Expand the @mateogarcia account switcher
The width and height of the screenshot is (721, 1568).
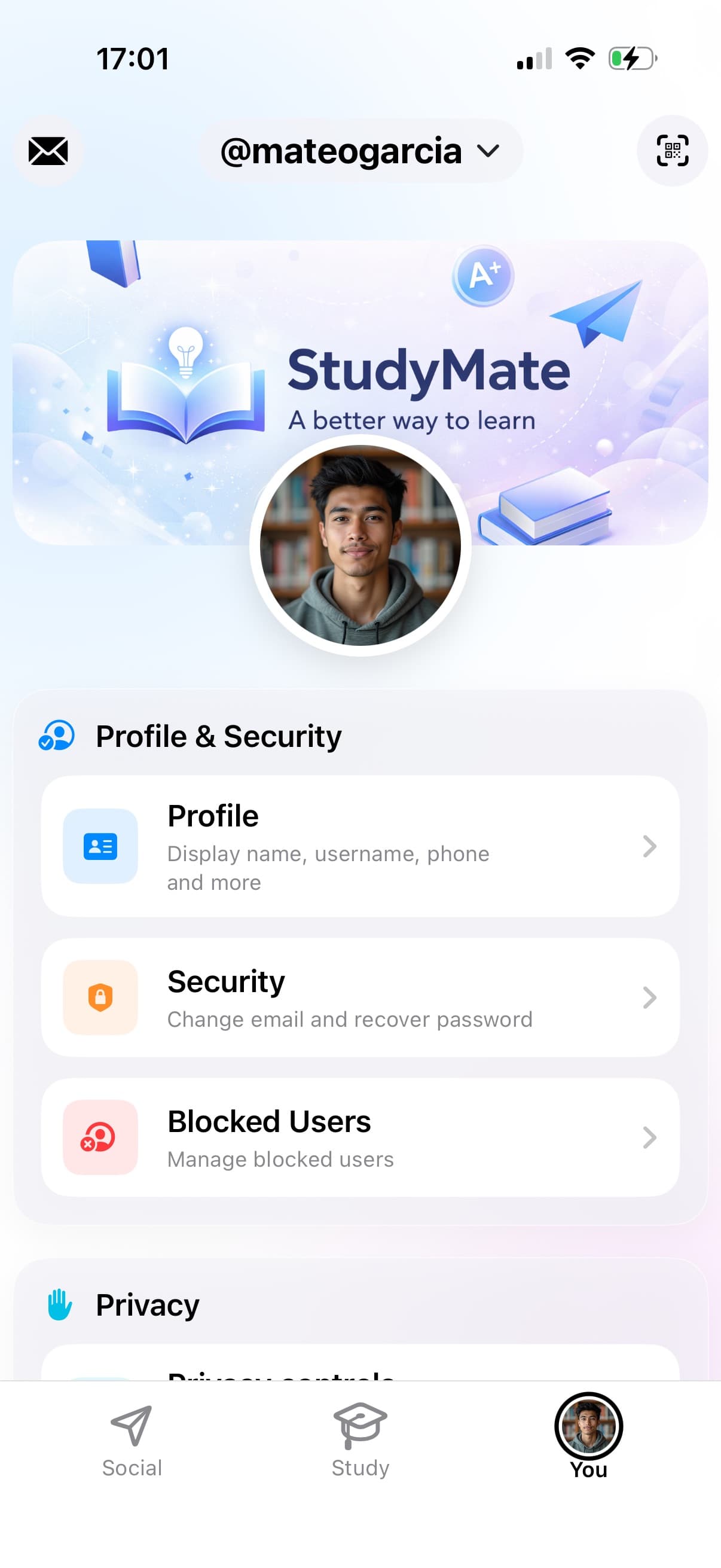[360, 151]
